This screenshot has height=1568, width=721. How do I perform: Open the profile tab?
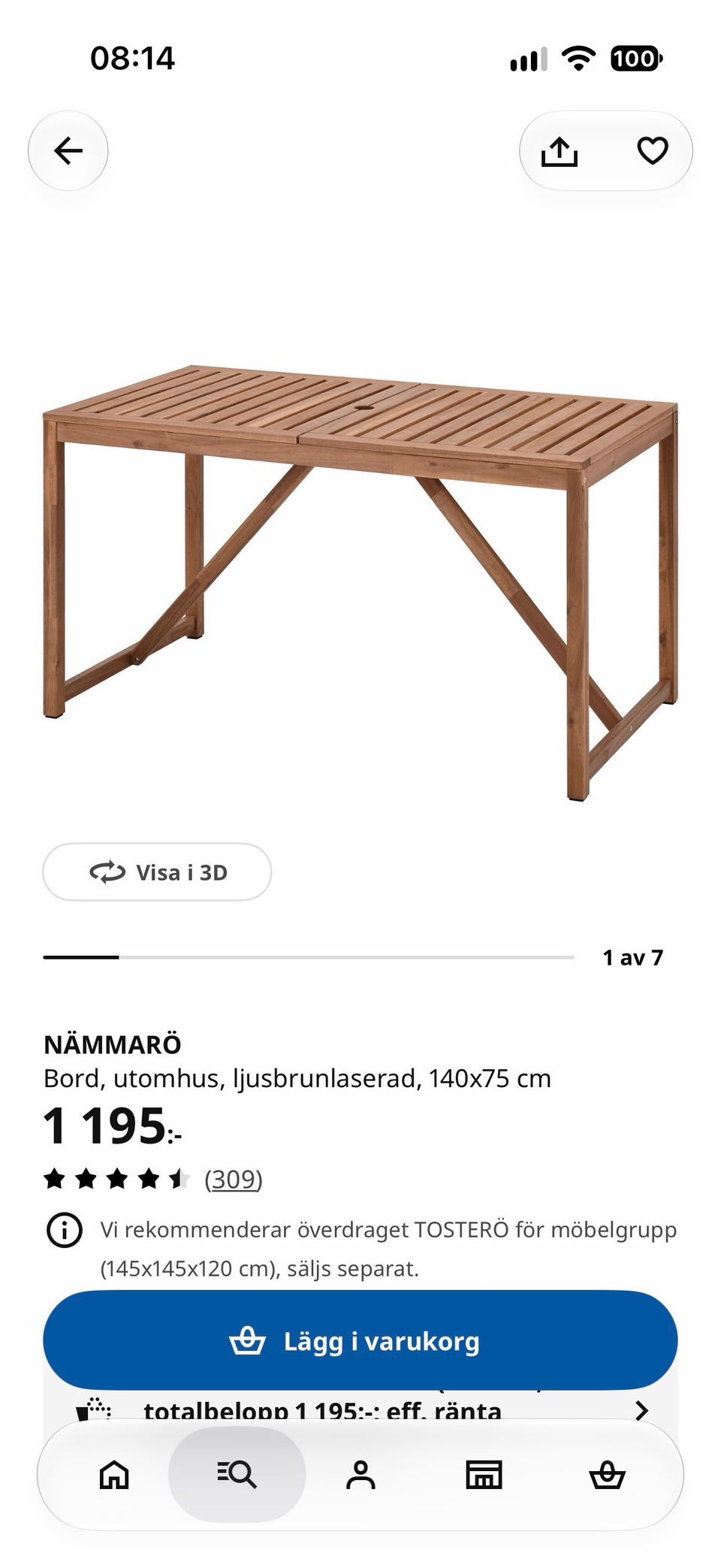(x=360, y=1475)
